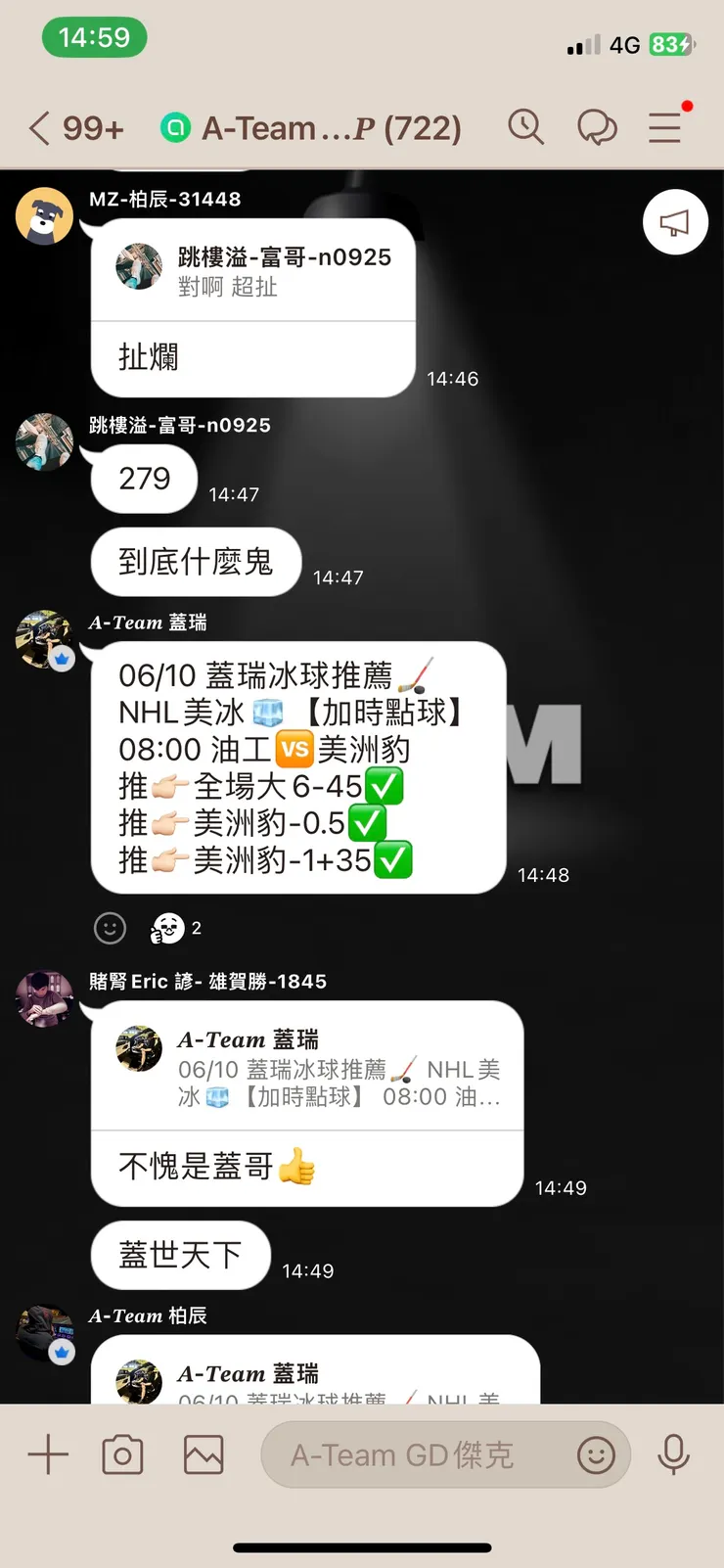The image size is (724, 1568).
Task: Tap the plus icon to attach content
Action: click(x=46, y=1454)
